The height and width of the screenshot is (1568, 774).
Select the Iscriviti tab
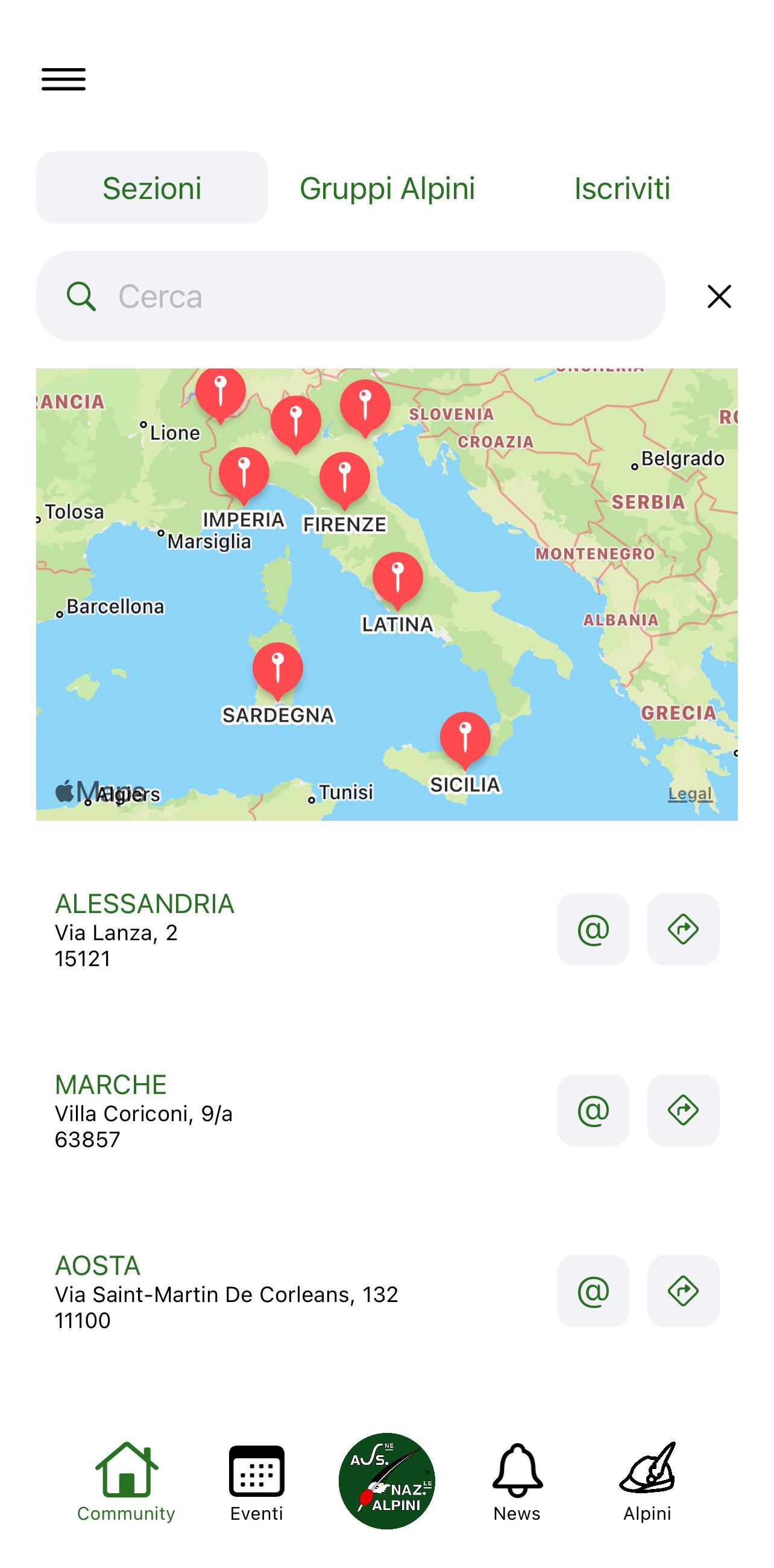pos(622,188)
